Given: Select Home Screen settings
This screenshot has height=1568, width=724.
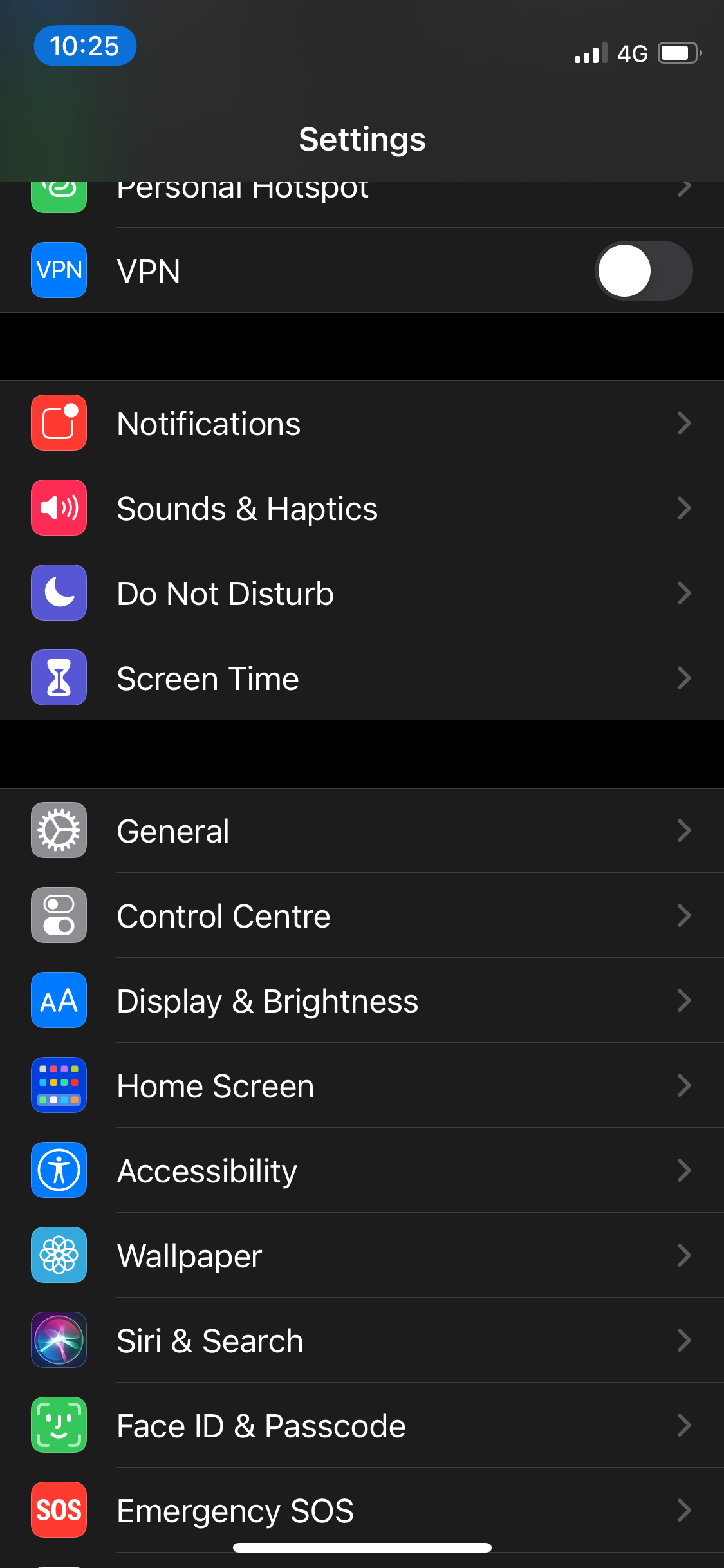Looking at the screenshot, I should pyautogui.click(x=360, y=1086).
